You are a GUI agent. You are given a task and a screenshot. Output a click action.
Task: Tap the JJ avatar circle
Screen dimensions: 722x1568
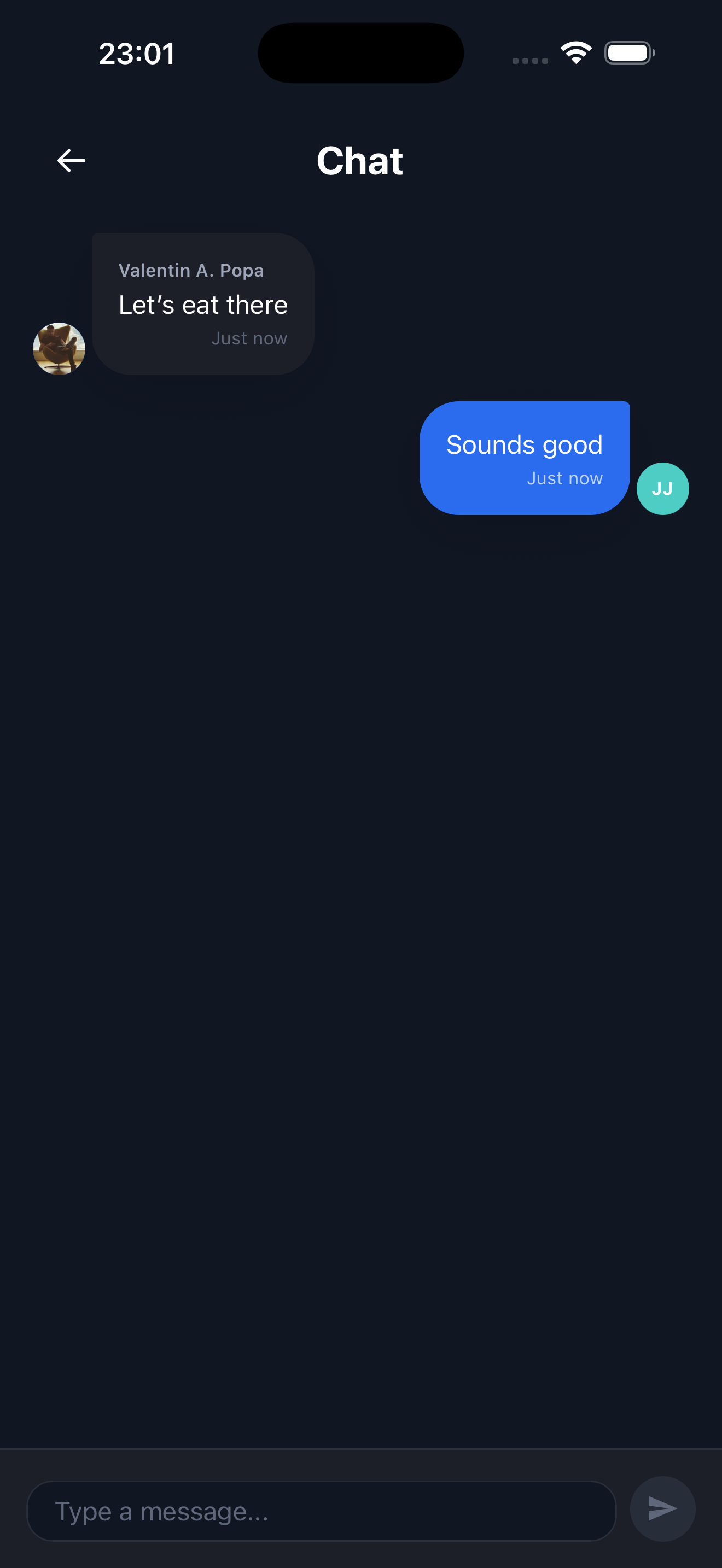tap(662, 488)
